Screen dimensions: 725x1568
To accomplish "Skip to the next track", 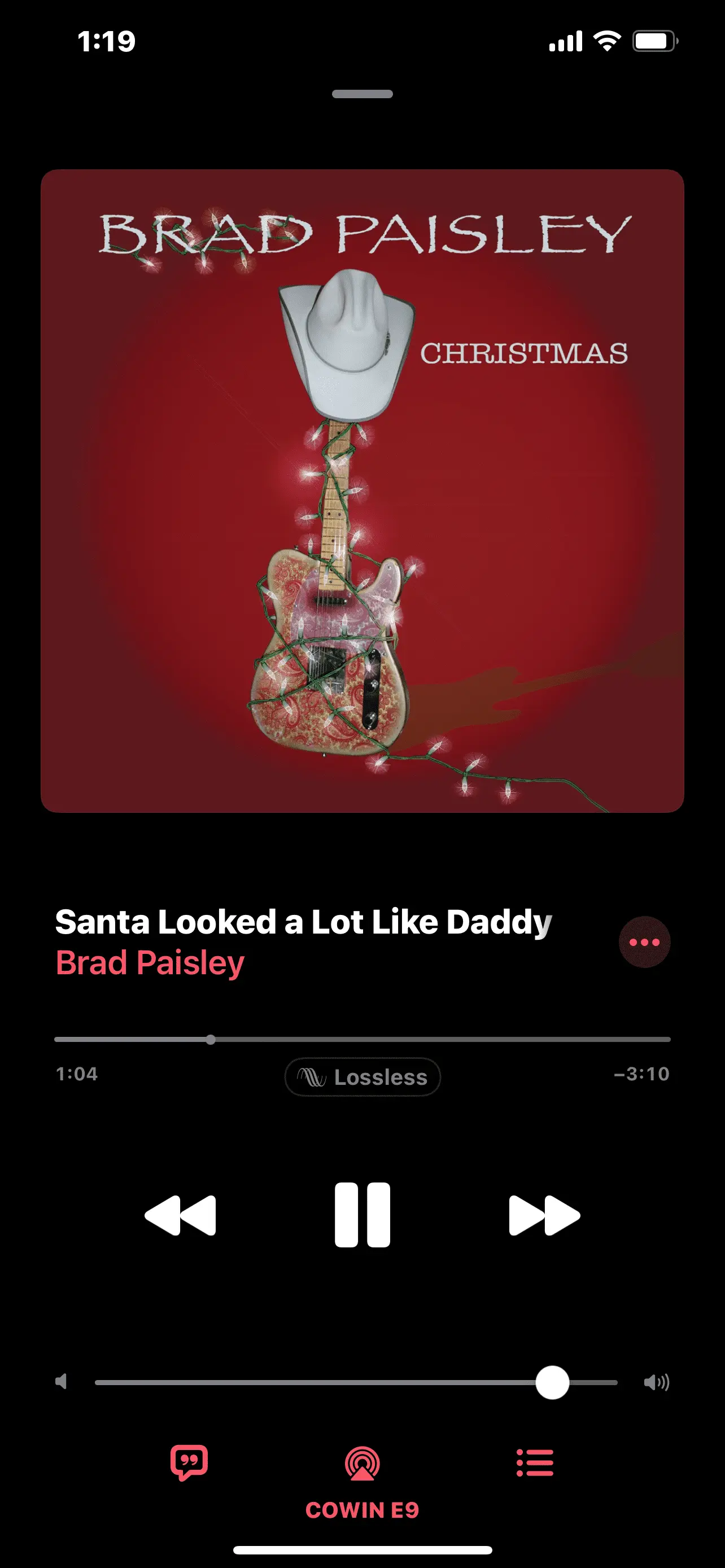I will [x=544, y=1215].
